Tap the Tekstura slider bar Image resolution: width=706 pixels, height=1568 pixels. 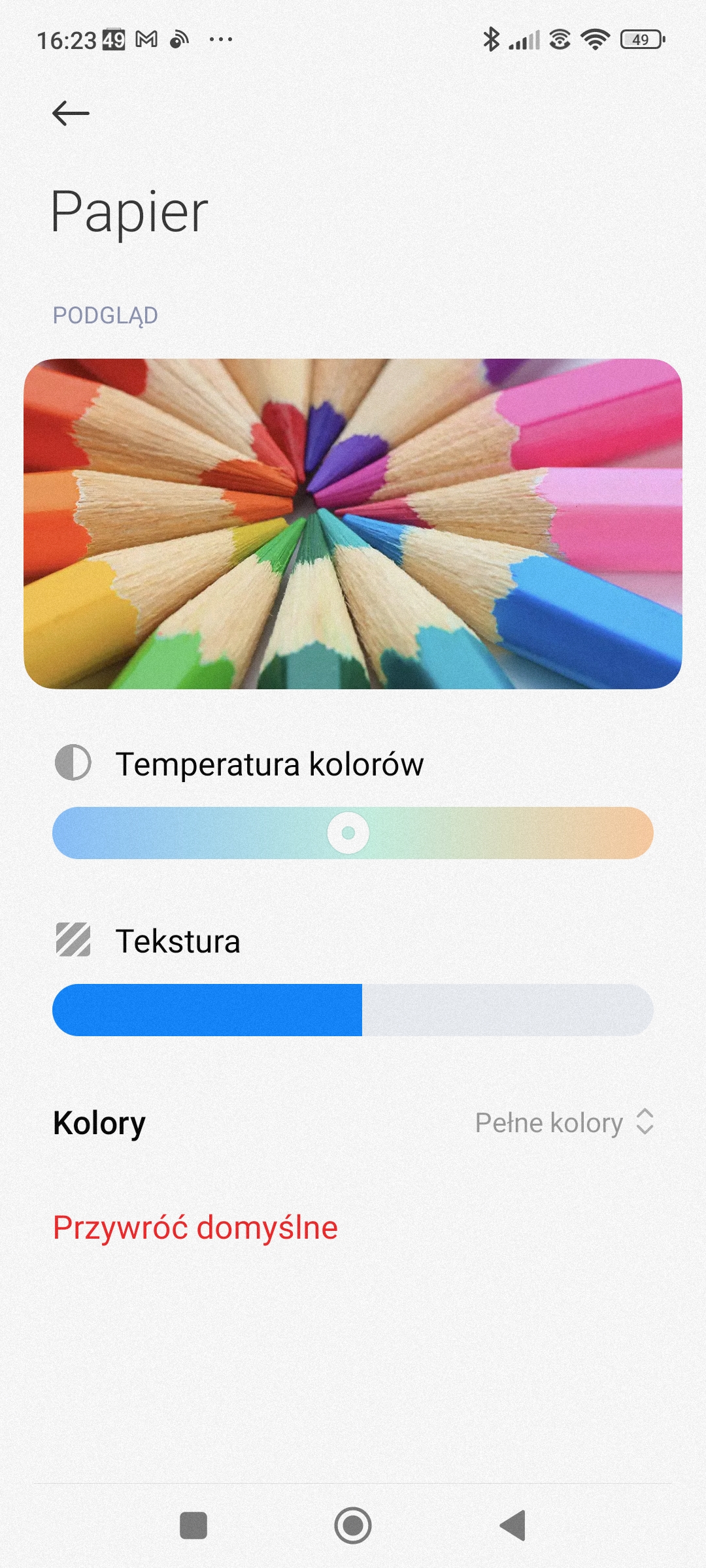353,1010
